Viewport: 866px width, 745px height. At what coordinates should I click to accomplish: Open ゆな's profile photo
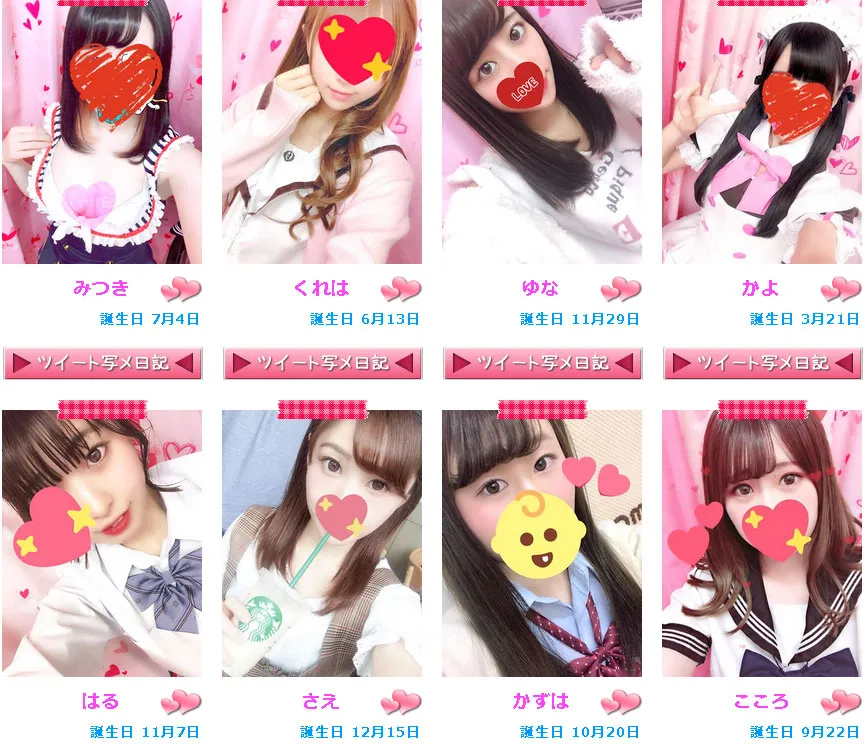tap(542, 131)
